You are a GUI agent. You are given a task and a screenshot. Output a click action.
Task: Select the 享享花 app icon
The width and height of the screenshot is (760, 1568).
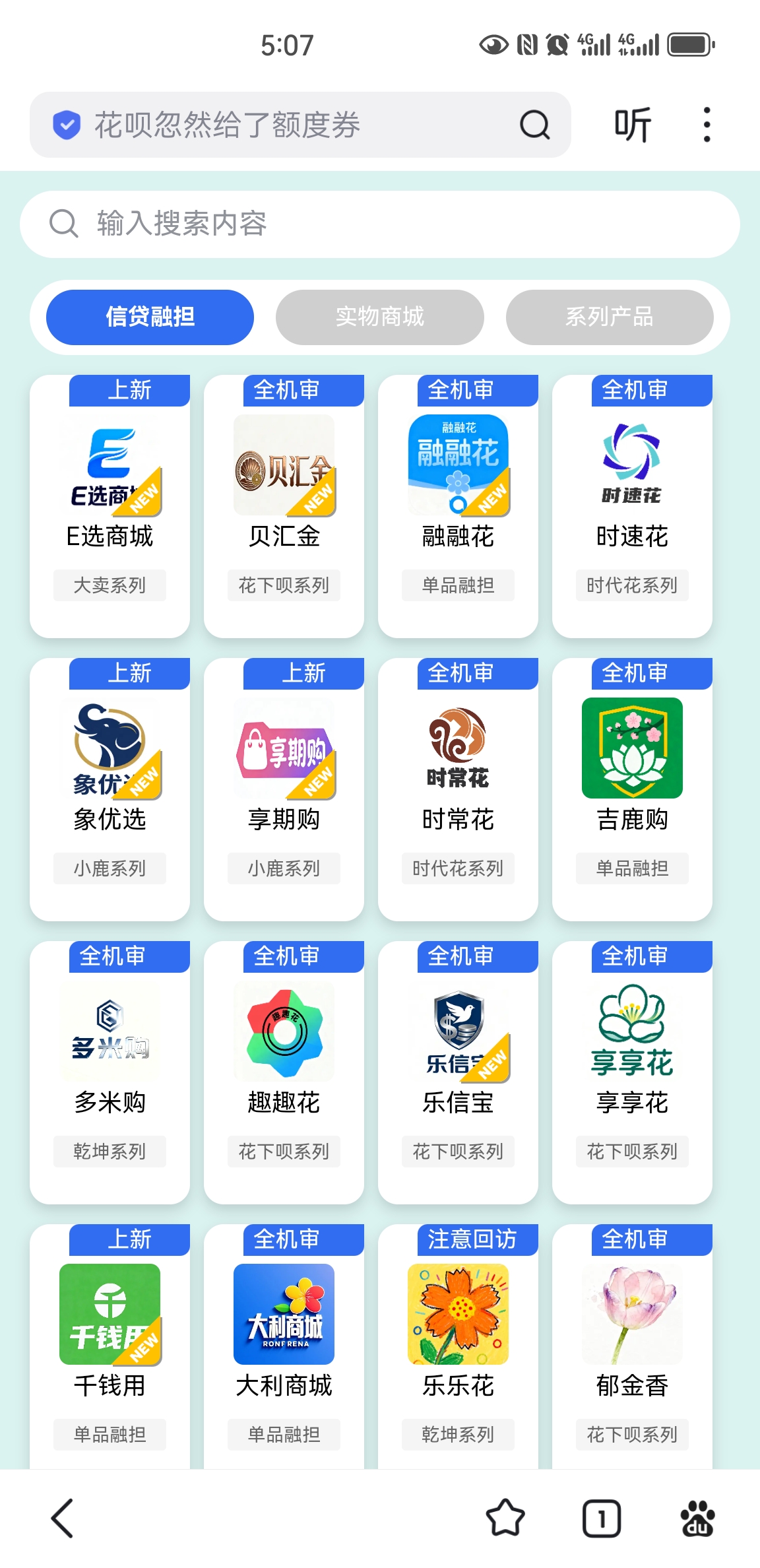(x=631, y=1029)
